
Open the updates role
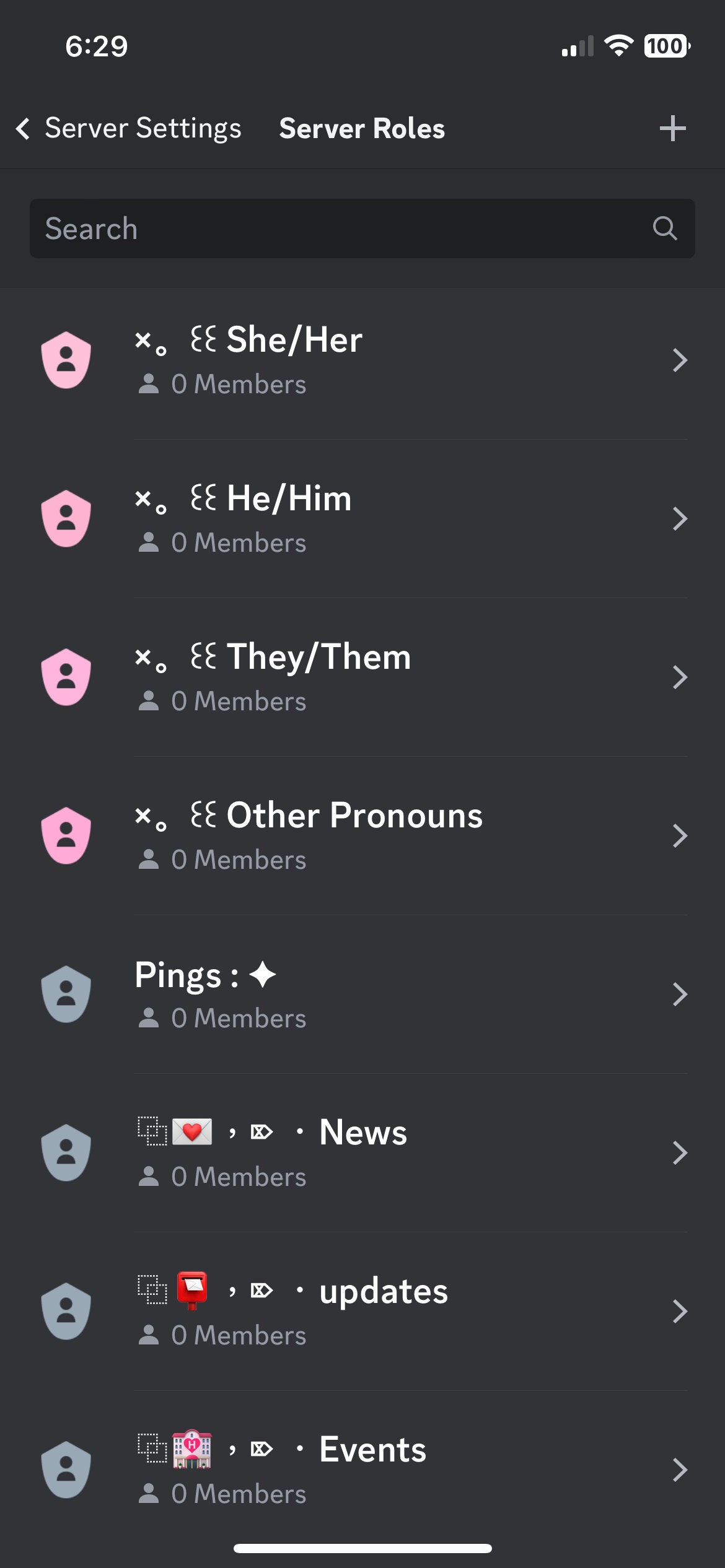362,1312
